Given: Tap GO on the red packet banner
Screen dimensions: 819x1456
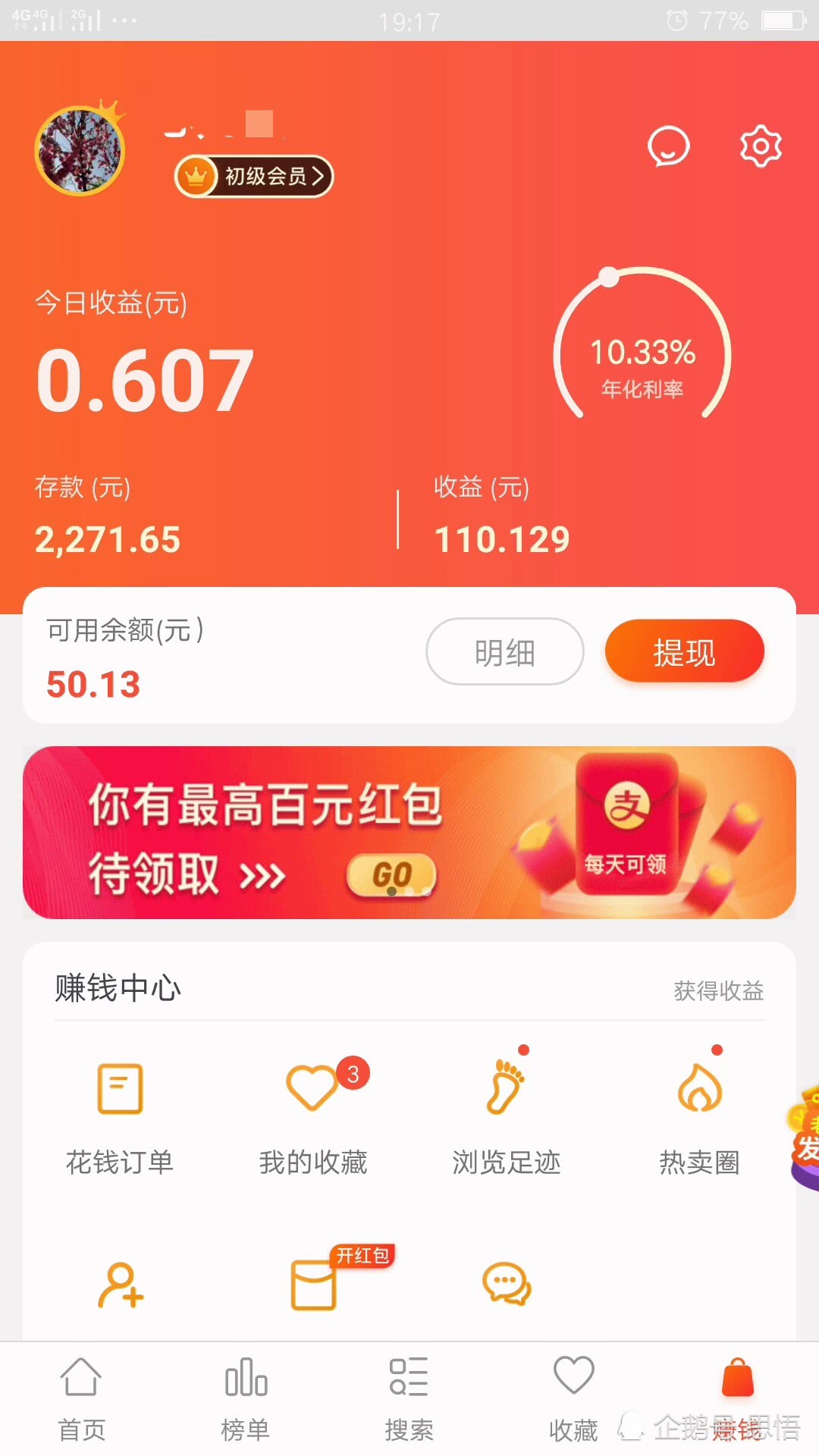Looking at the screenshot, I should (390, 874).
